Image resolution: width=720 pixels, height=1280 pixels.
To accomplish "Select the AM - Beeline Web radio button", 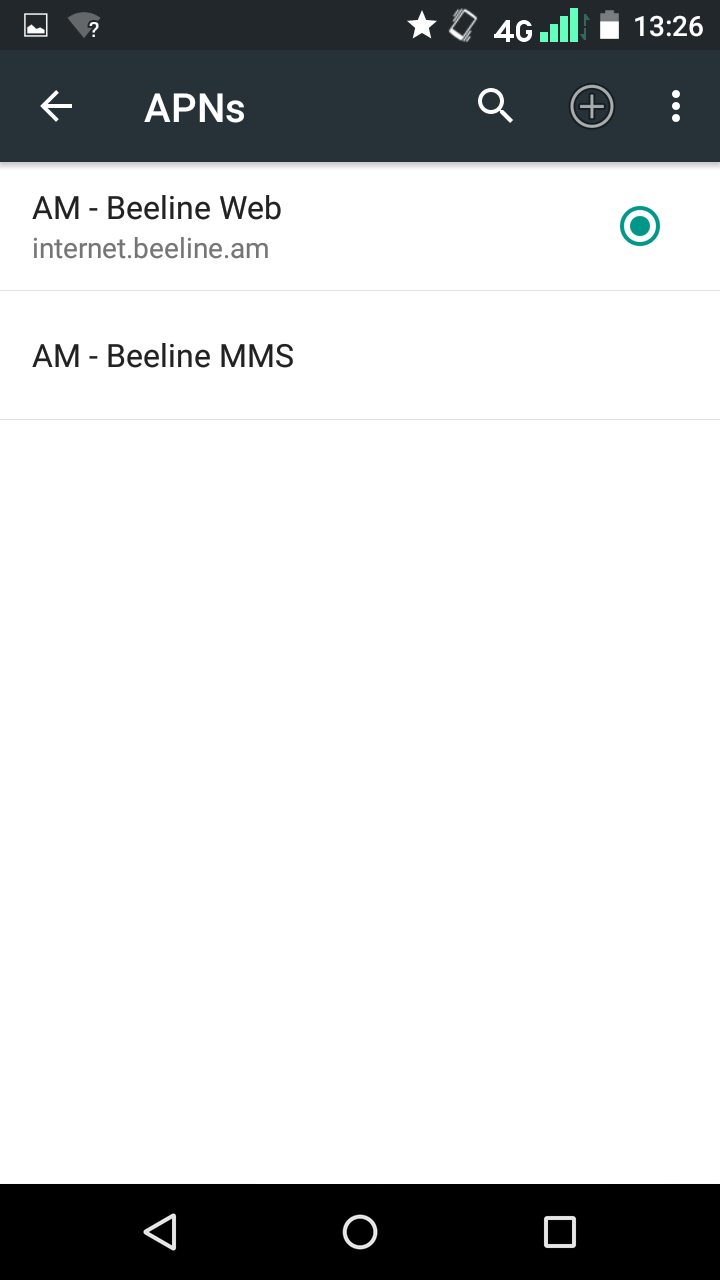I will click(x=640, y=226).
